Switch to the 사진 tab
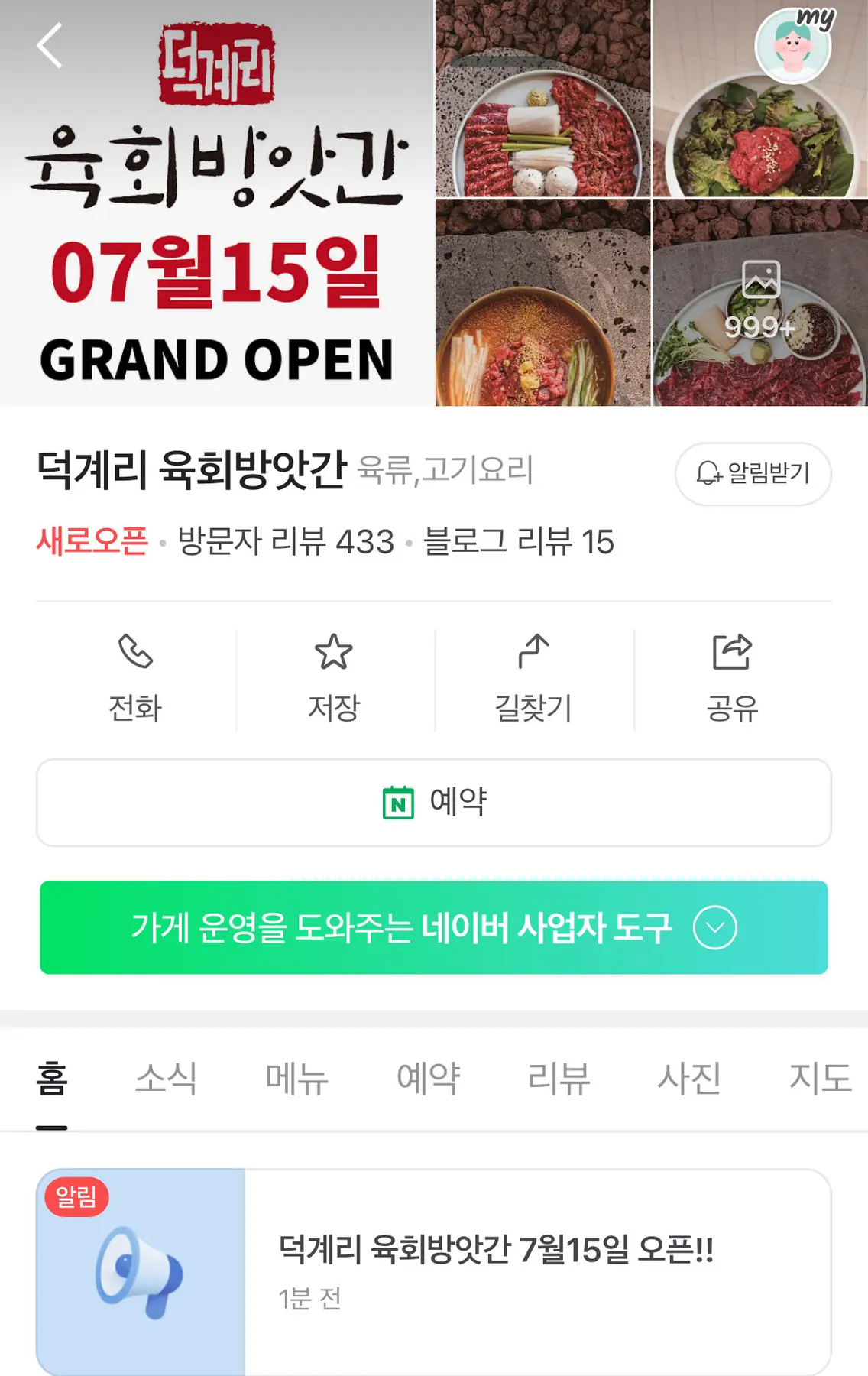This screenshot has width=868, height=1376. coord(689,1079)
